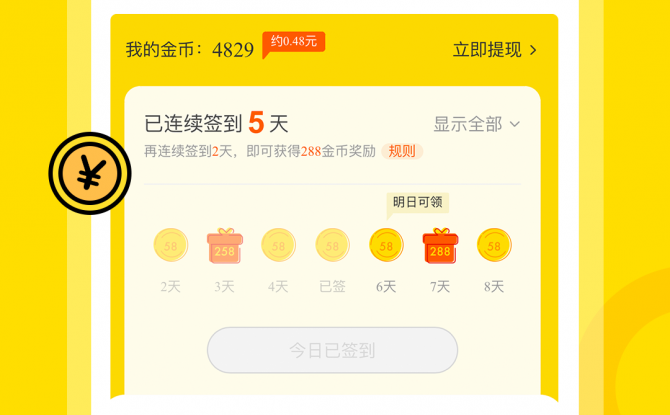Tap the 58 coin for 6天

(386, 245)
